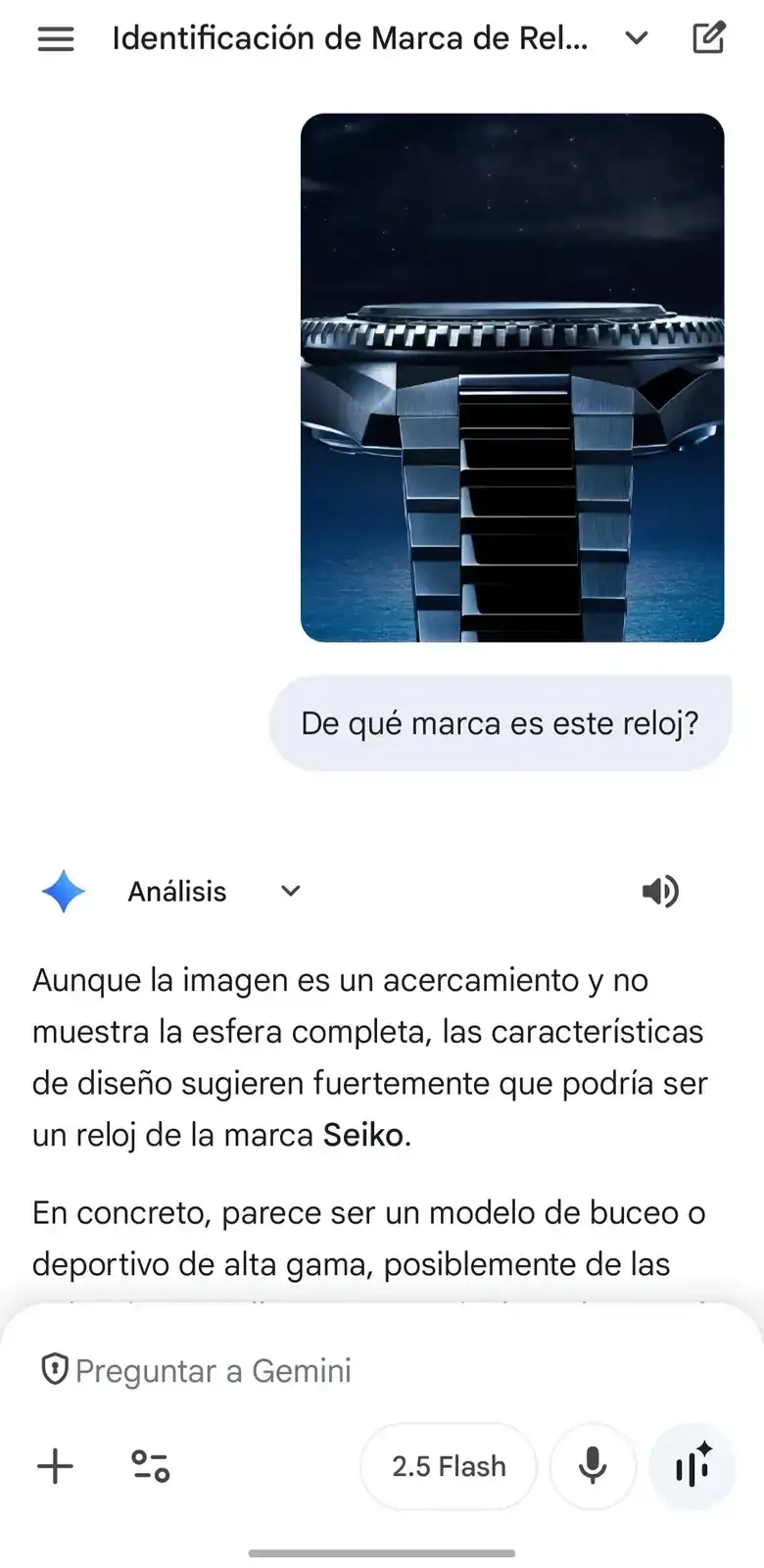Add an attachment with the plus icon
The height and width of the screenshot is (1568, 764).
[56, 1466]
